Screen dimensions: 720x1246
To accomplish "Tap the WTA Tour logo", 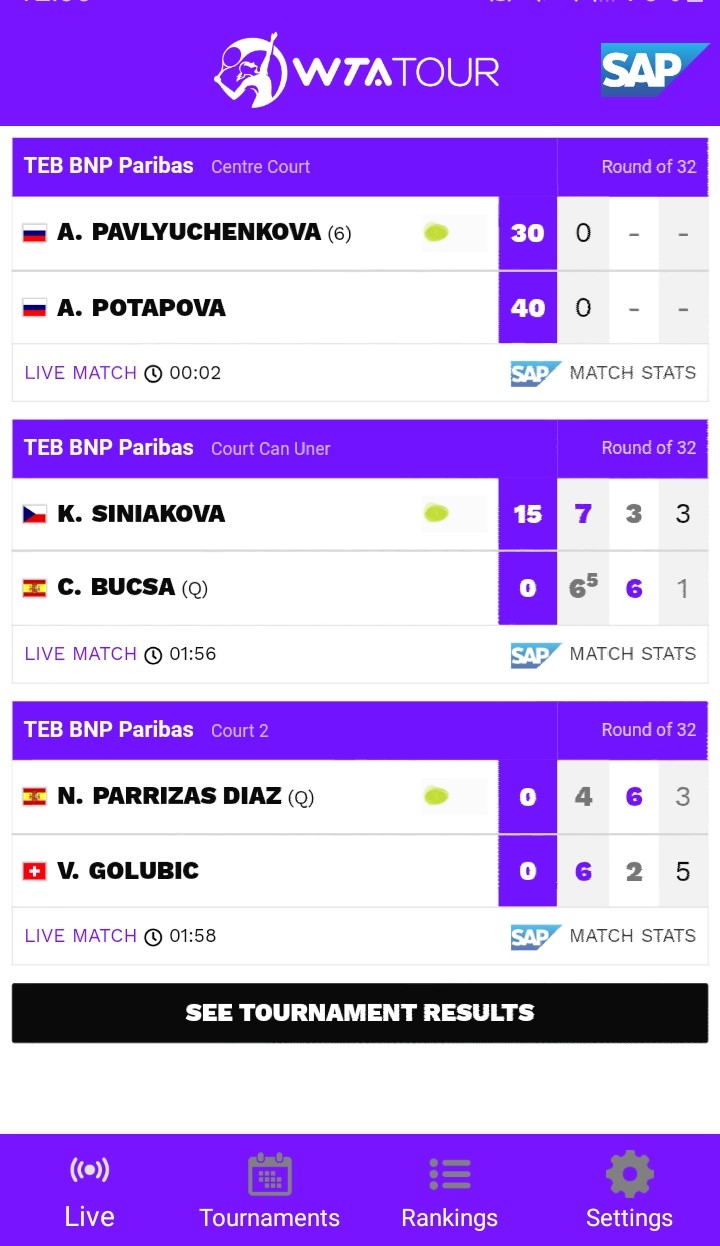I will (357, 70).
